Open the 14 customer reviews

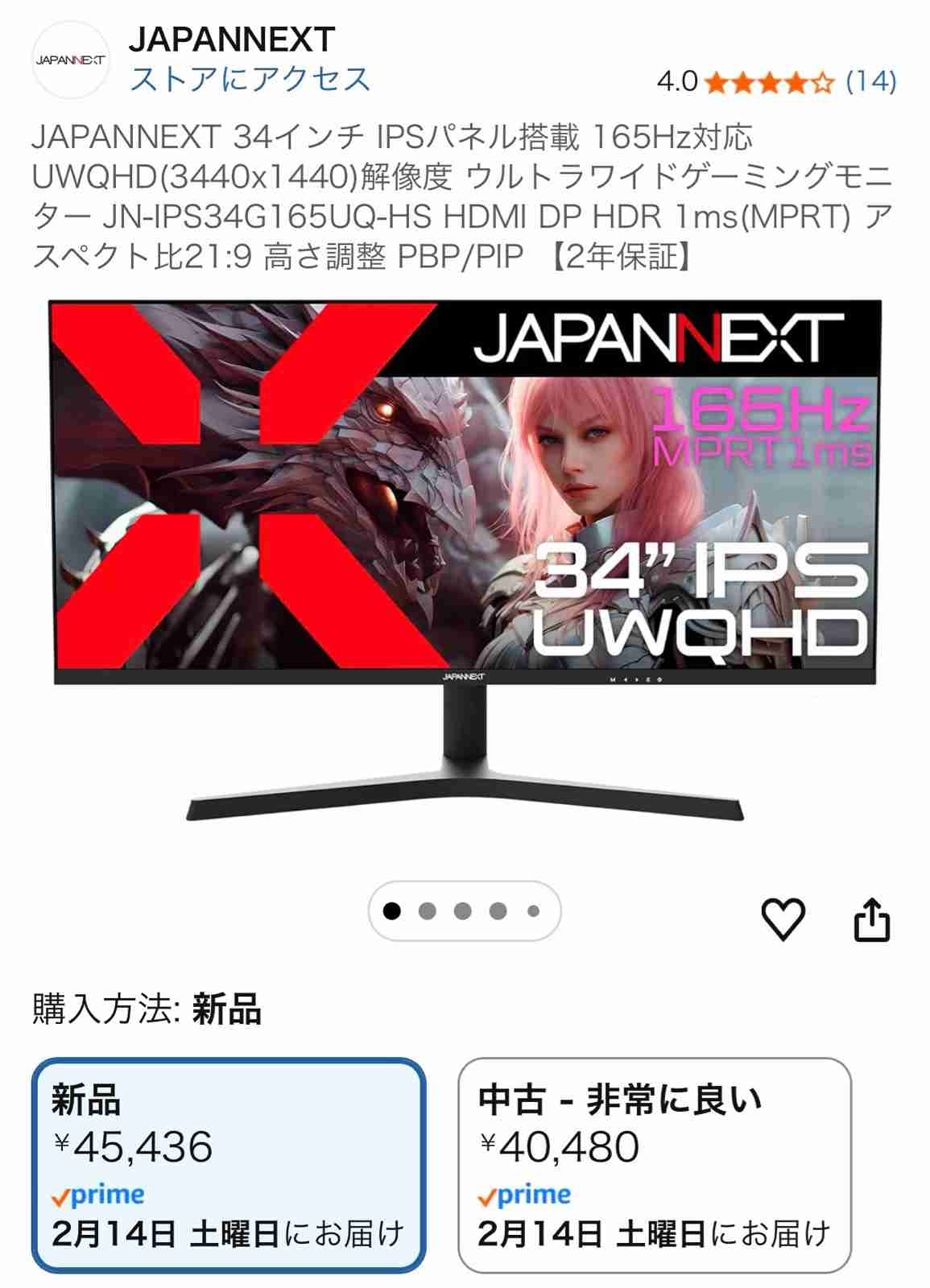870,81
